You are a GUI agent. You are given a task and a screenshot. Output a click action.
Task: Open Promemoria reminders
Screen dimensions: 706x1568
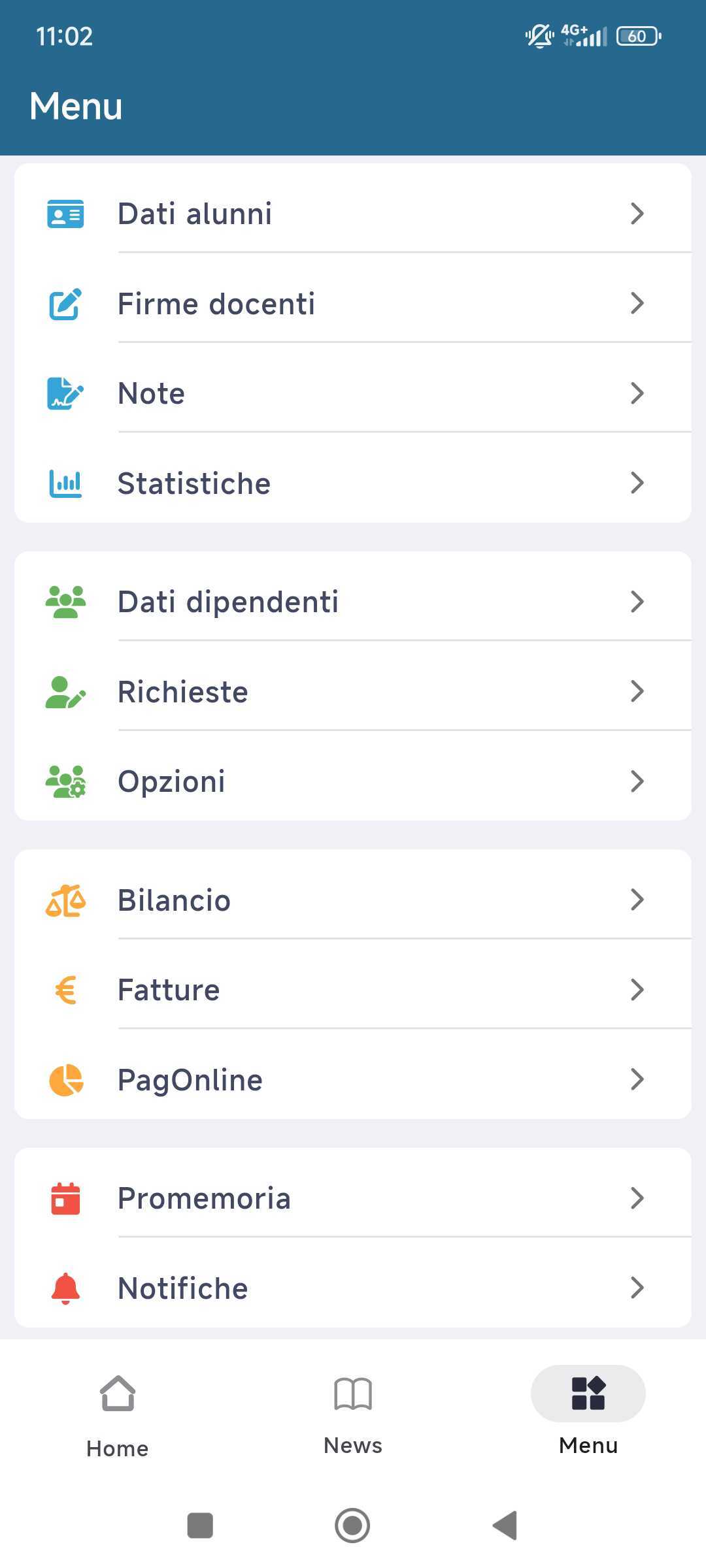[353, 1198]
